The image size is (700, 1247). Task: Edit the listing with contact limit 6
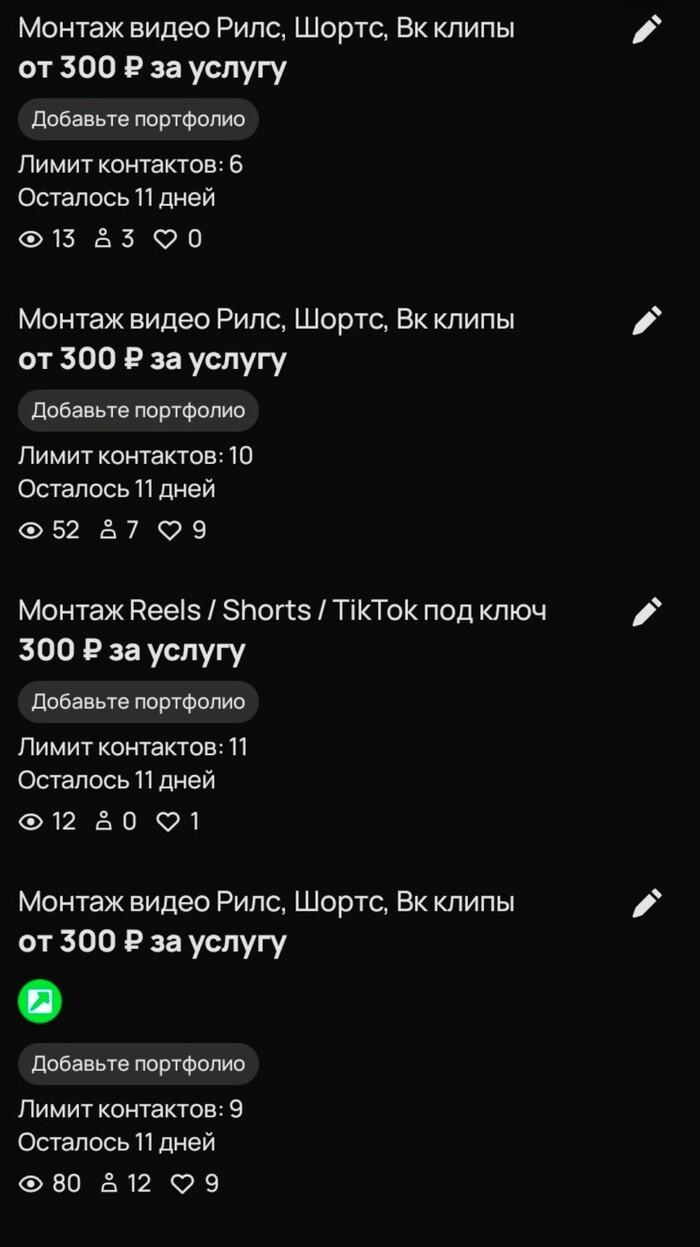(x=647, y=30)
